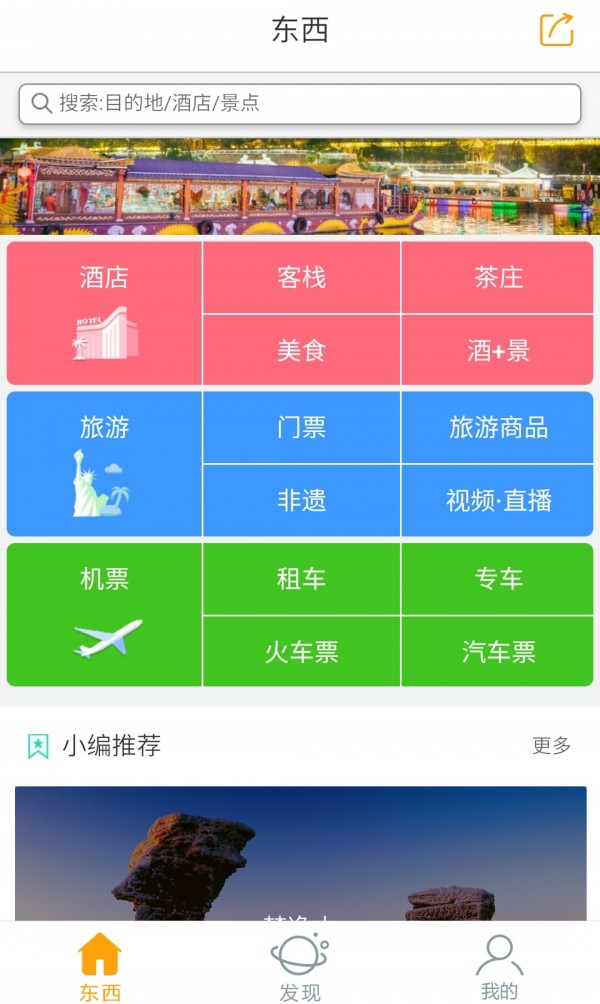Book 火车票 train tickets

301,652
